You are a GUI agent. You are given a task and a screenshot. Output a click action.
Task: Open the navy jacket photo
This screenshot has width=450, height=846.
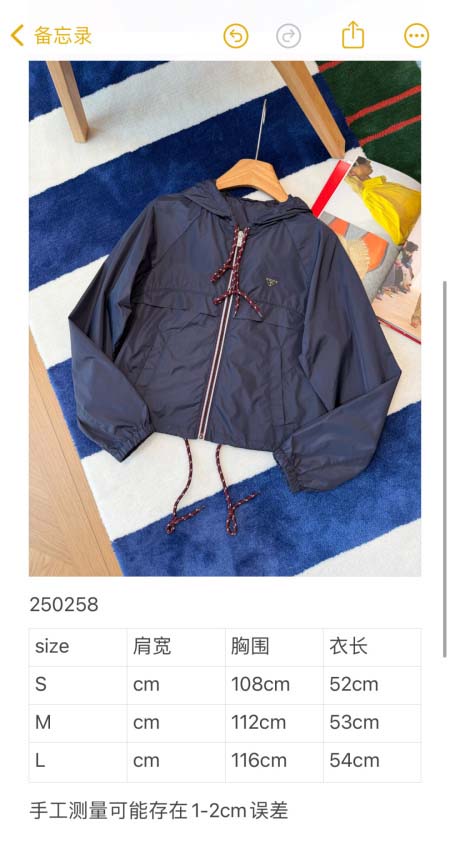pyautogui.click(x=225, y=318)
